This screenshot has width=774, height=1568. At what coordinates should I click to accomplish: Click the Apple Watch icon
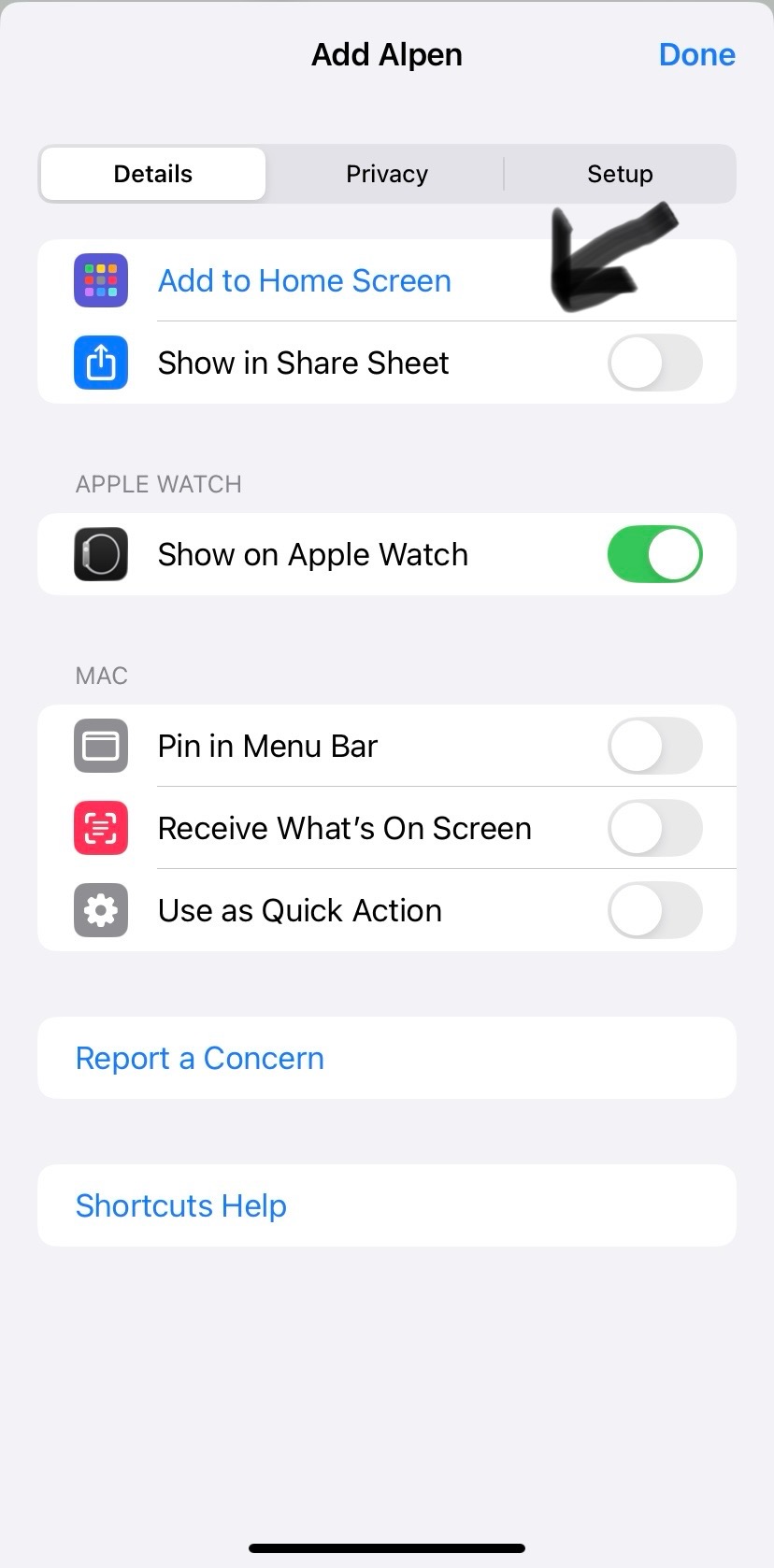[100, 554]
